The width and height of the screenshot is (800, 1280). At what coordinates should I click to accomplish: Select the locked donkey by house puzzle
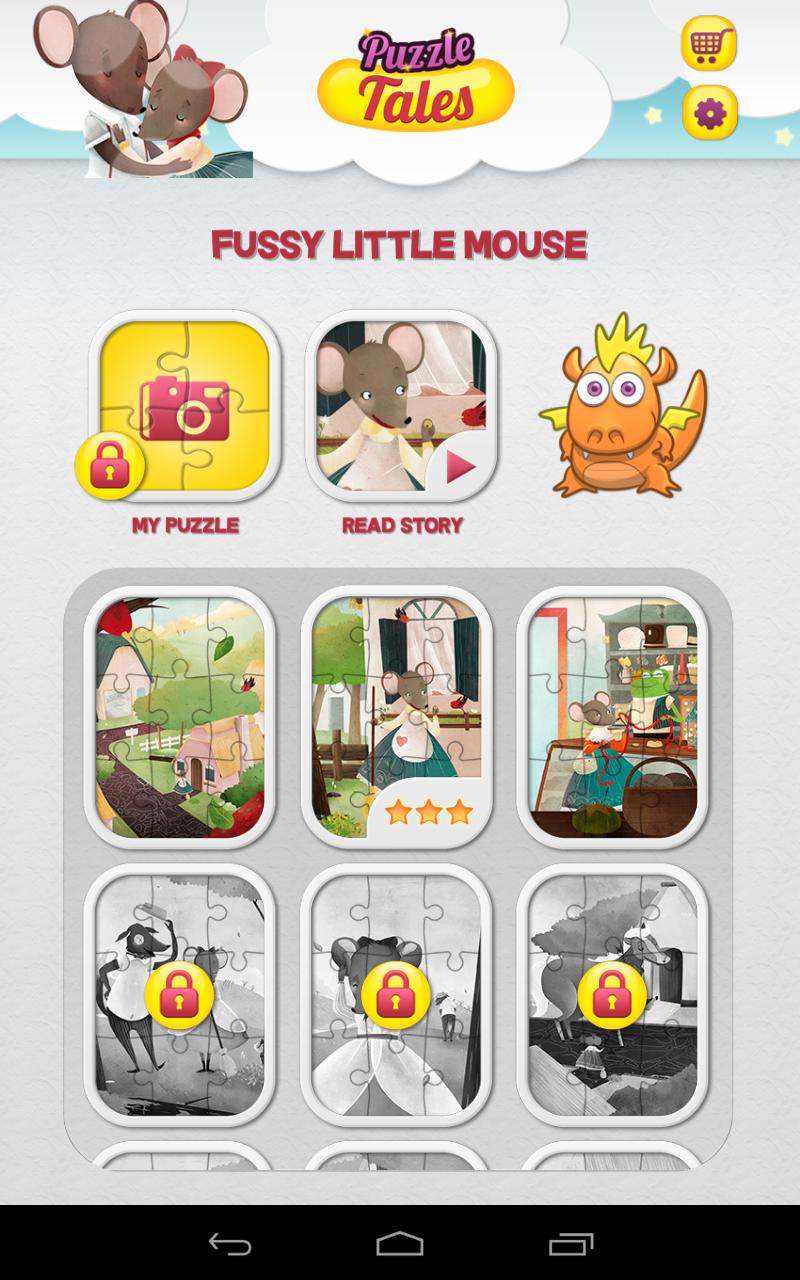612,995
